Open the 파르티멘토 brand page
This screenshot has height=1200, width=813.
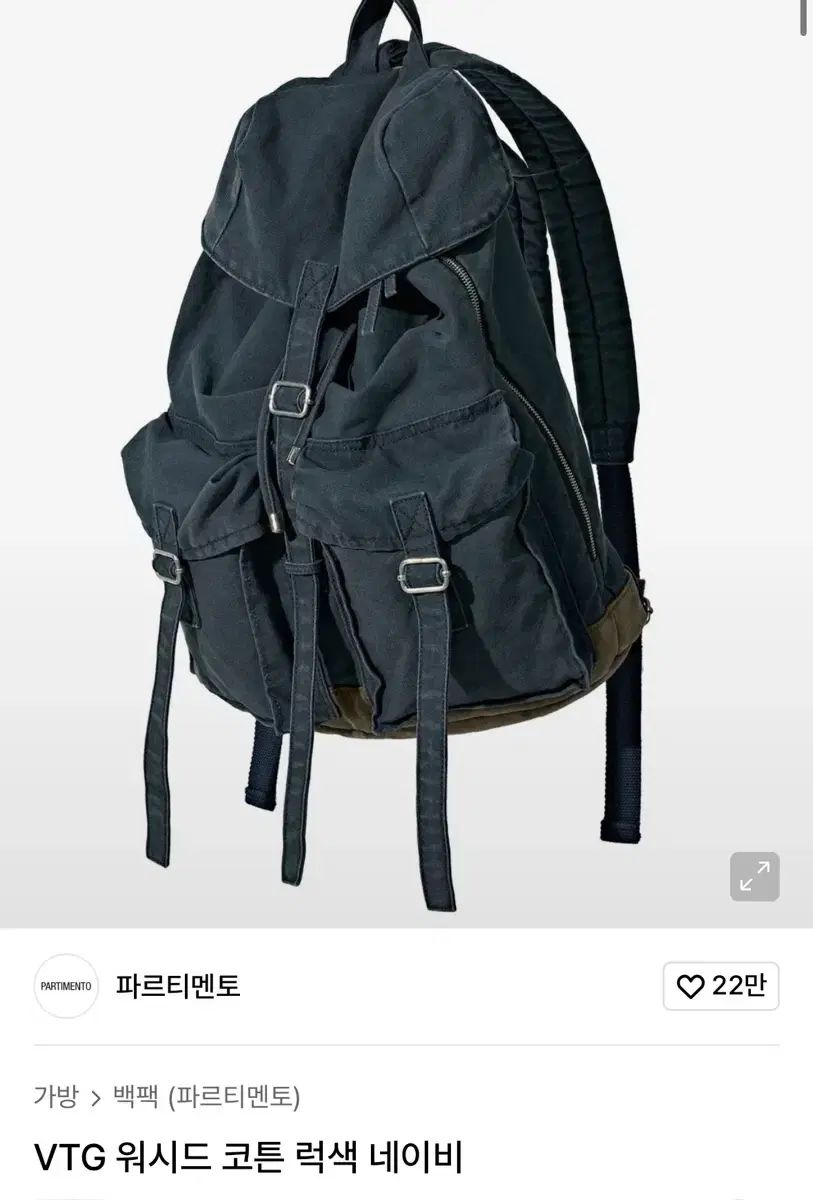178,986
